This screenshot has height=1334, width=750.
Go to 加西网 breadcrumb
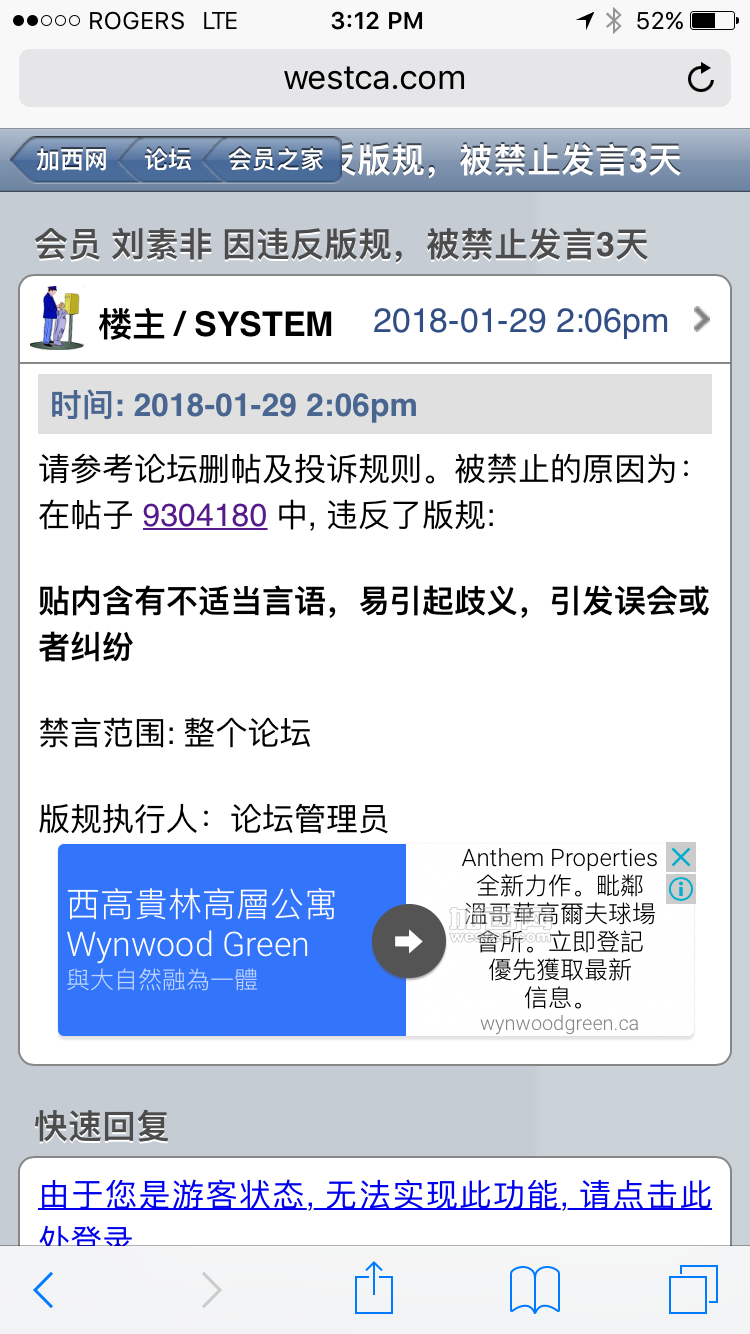68,160
